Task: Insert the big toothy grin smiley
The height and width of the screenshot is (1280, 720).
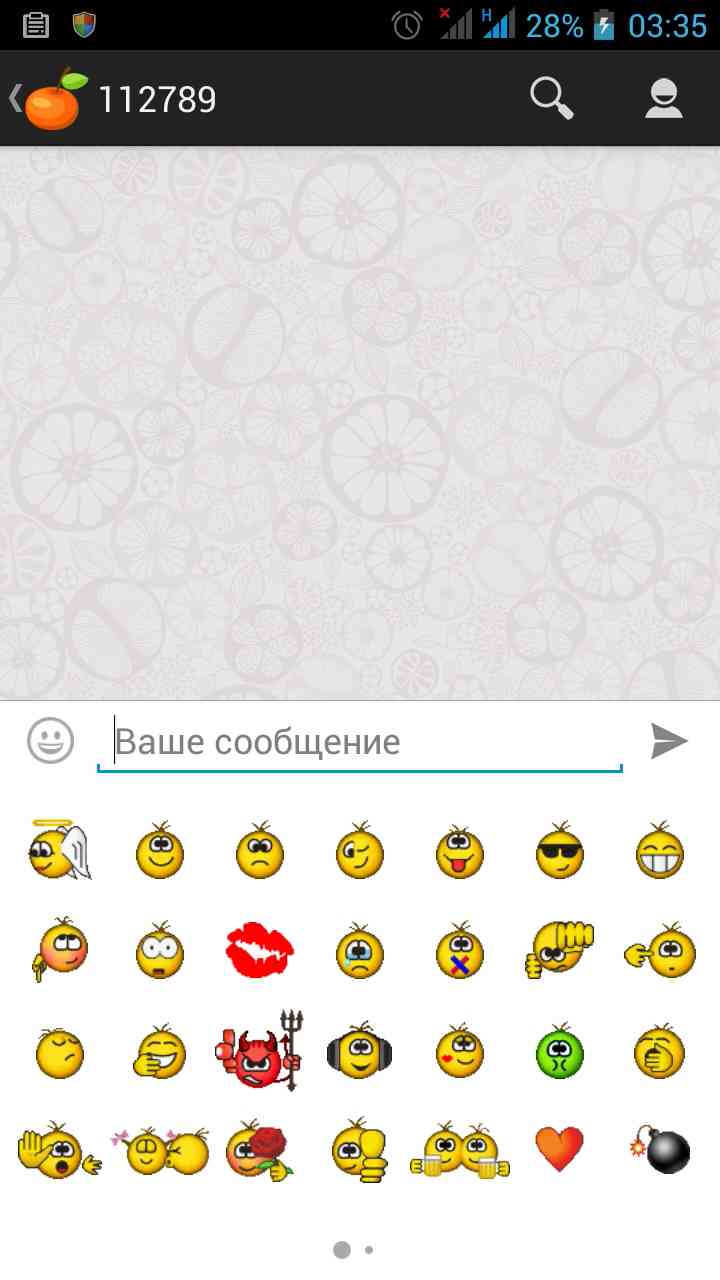Action: (660, 852)
